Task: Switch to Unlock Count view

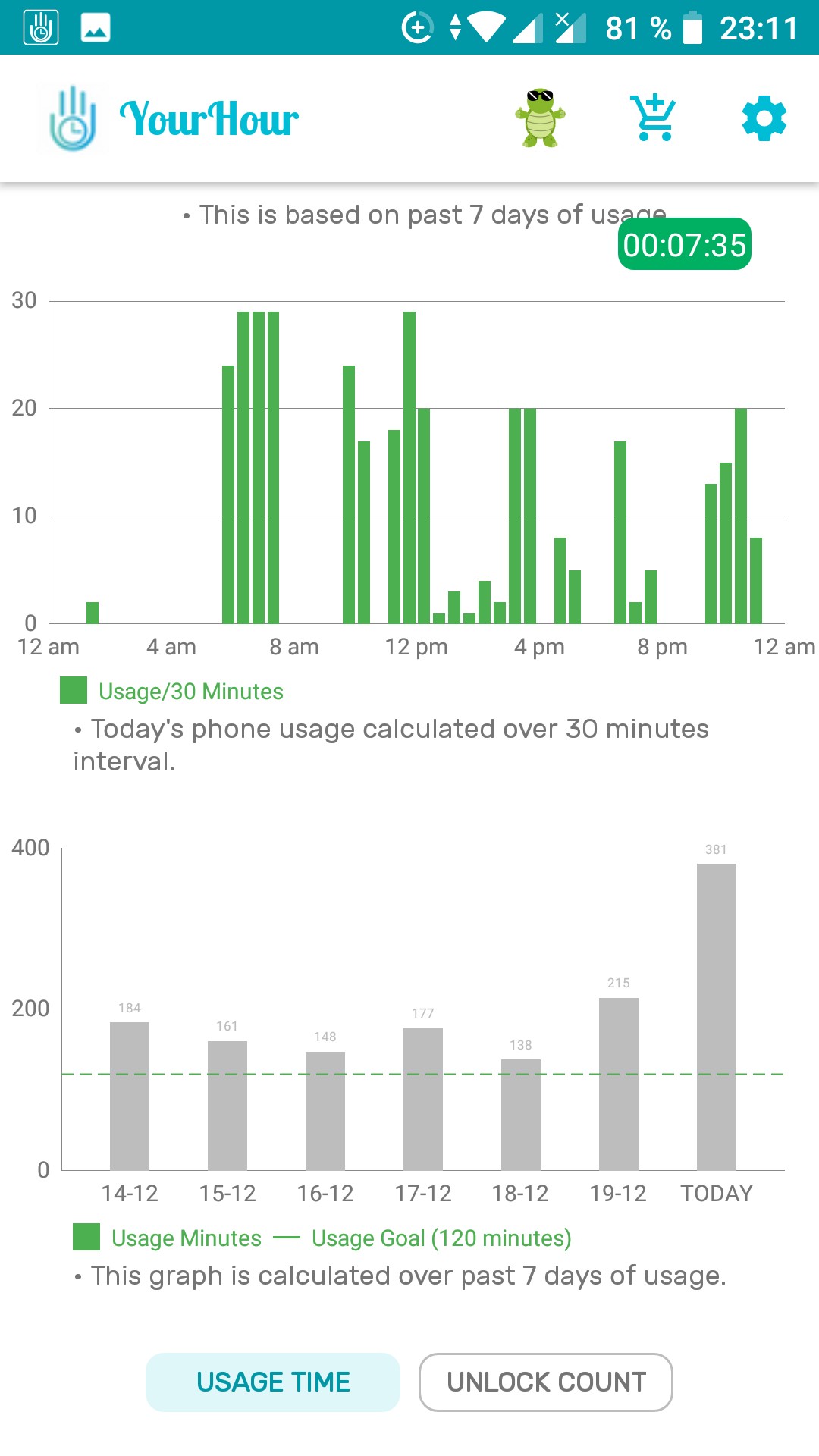Action: pos(546,1382)
